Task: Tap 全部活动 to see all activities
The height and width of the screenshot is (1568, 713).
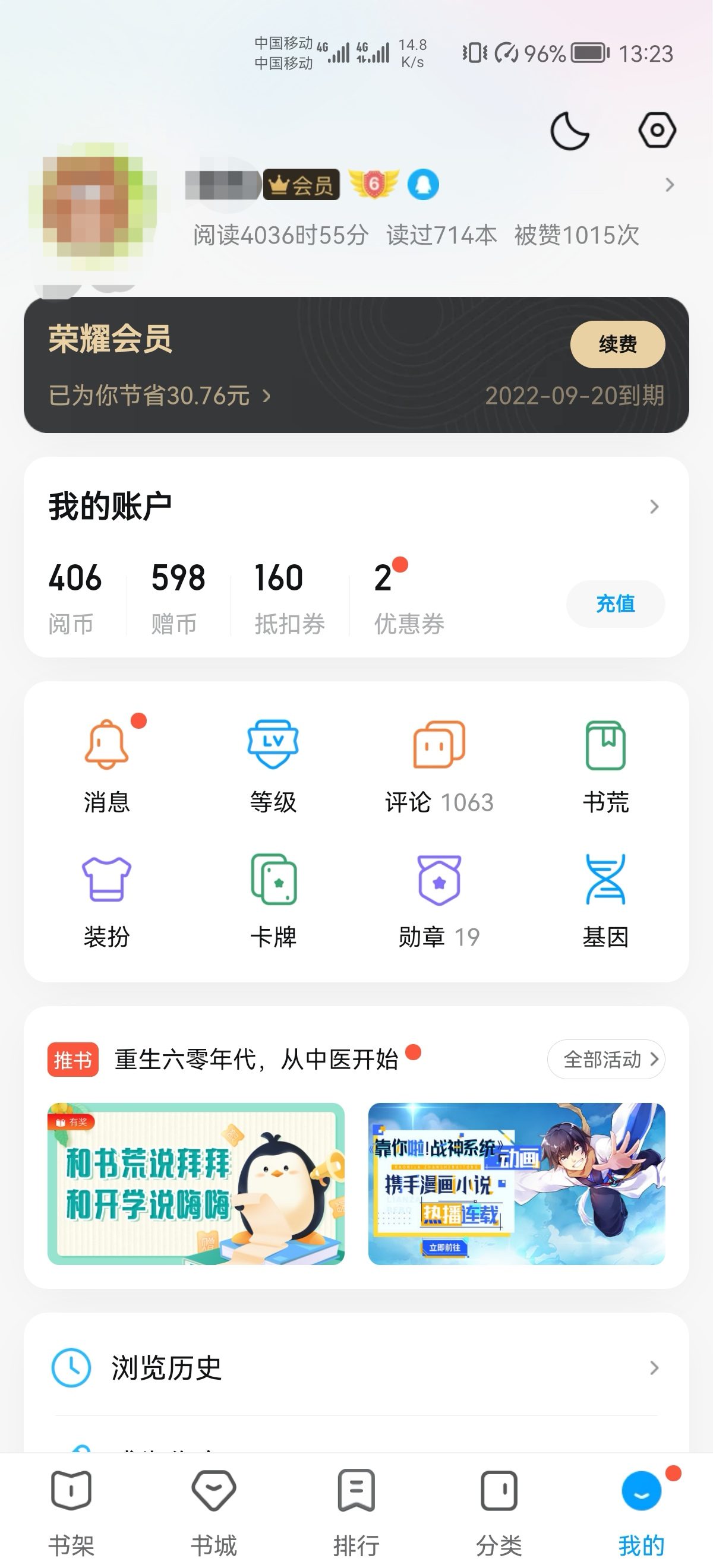Action: (606, 1059)
